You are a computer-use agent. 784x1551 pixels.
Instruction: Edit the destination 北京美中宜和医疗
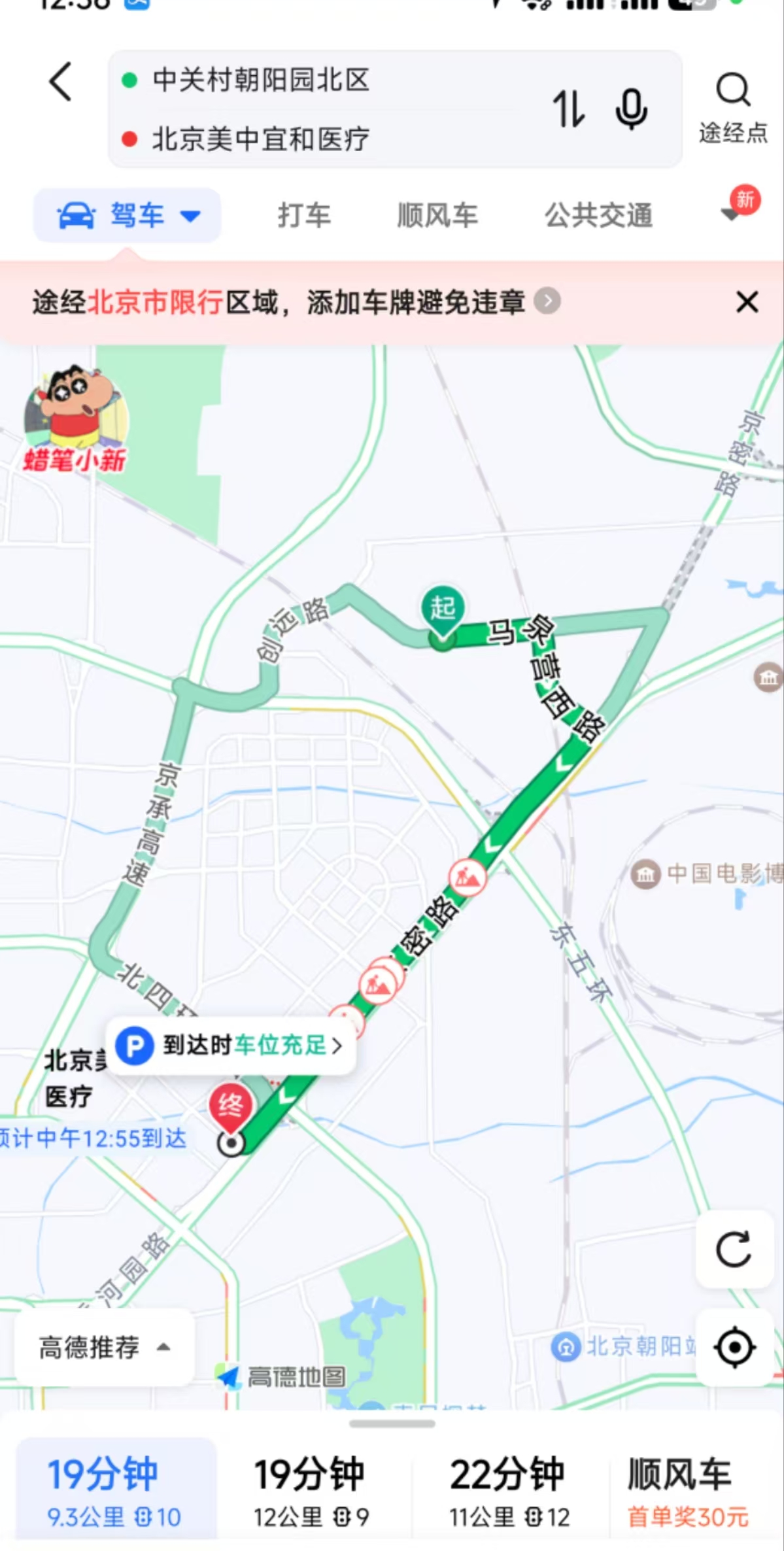click(262, 139)
